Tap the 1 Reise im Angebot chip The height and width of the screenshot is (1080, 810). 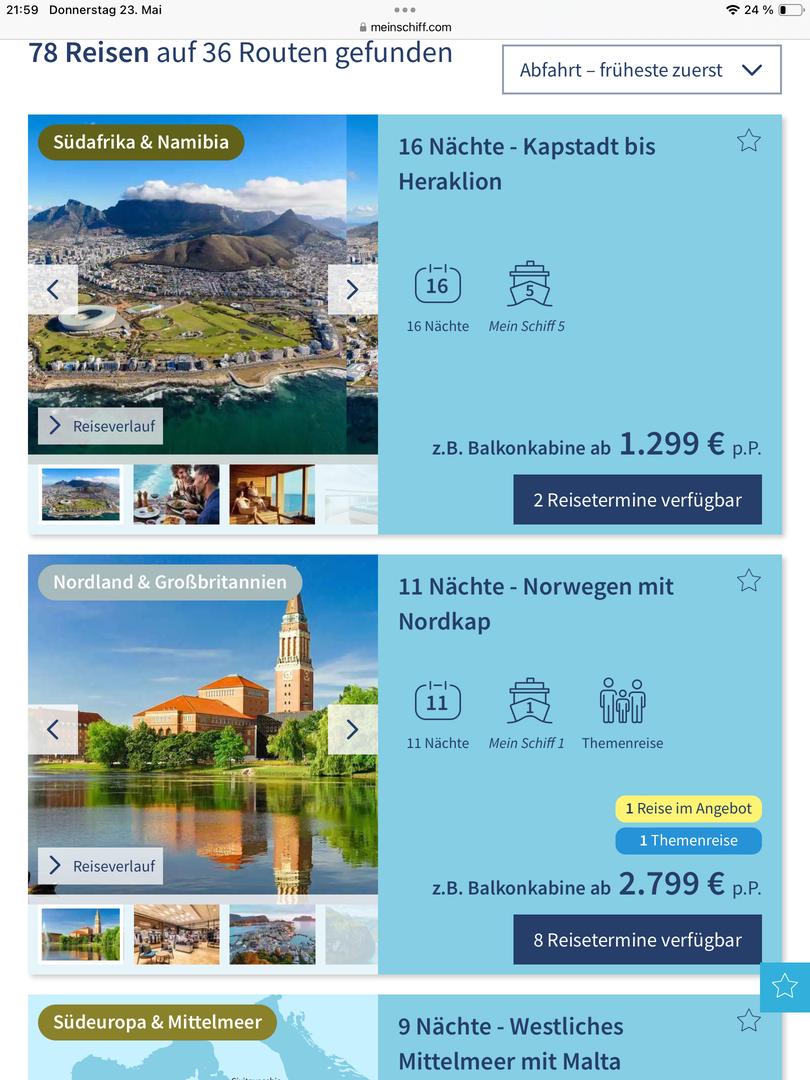tap(688, 808)
